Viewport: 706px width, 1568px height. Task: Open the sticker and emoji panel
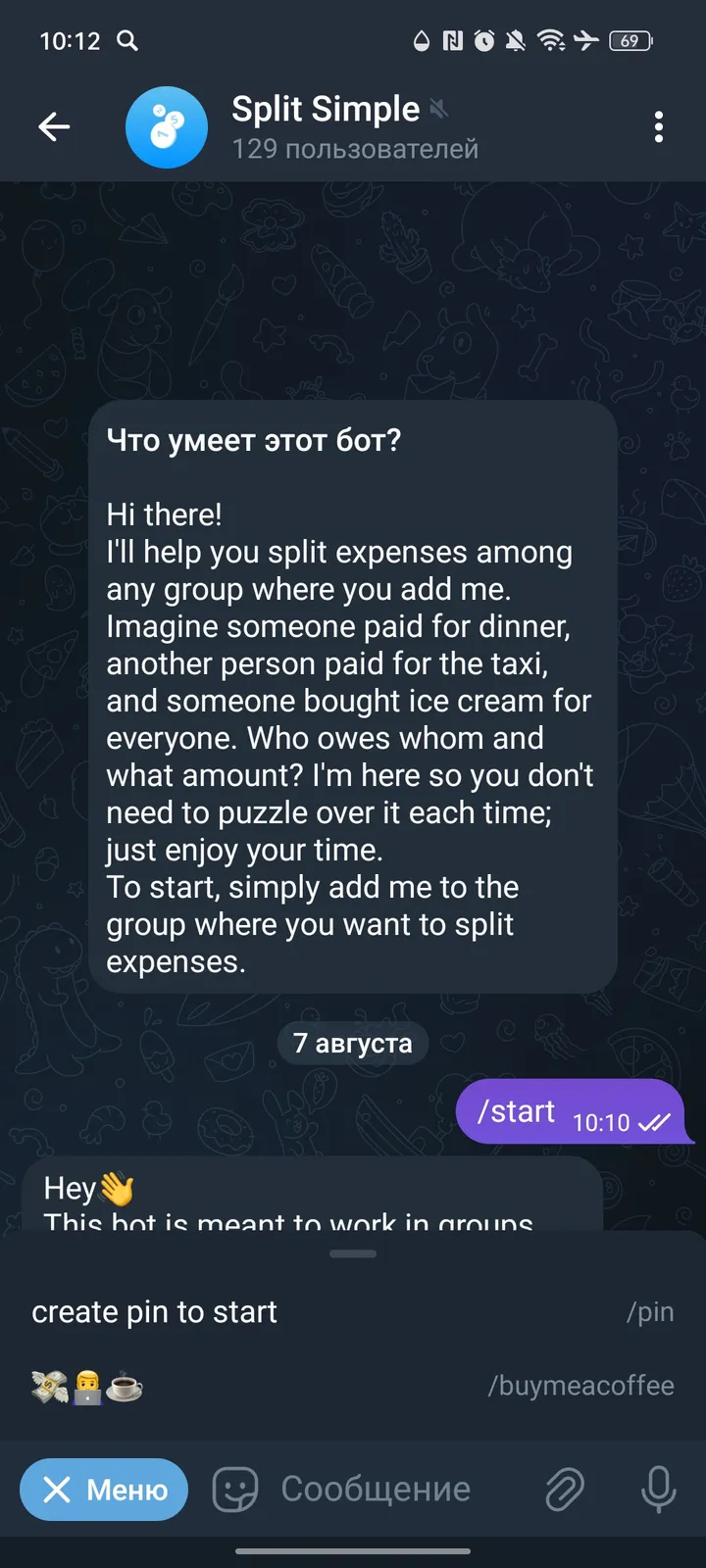235,1490
